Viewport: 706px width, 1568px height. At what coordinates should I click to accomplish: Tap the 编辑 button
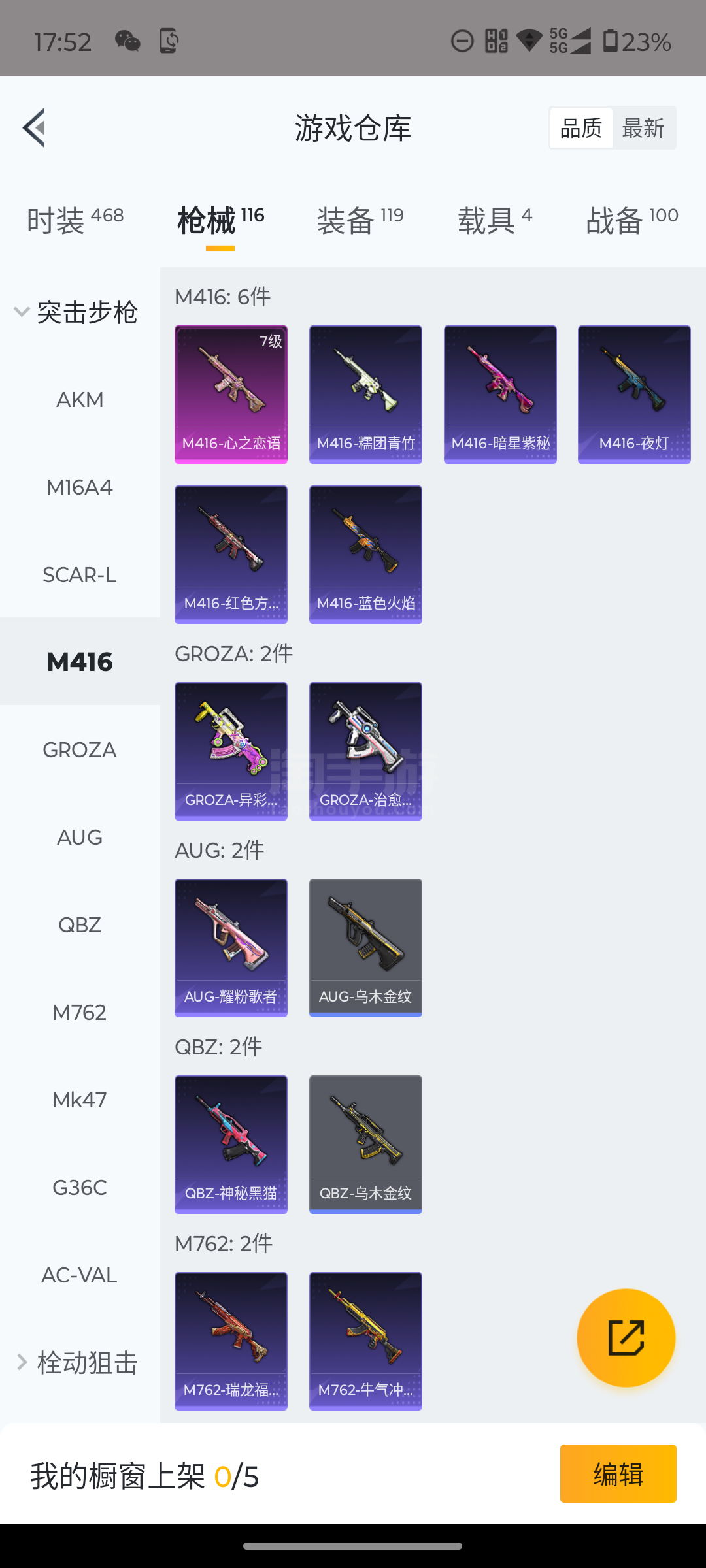(618, 1474)
